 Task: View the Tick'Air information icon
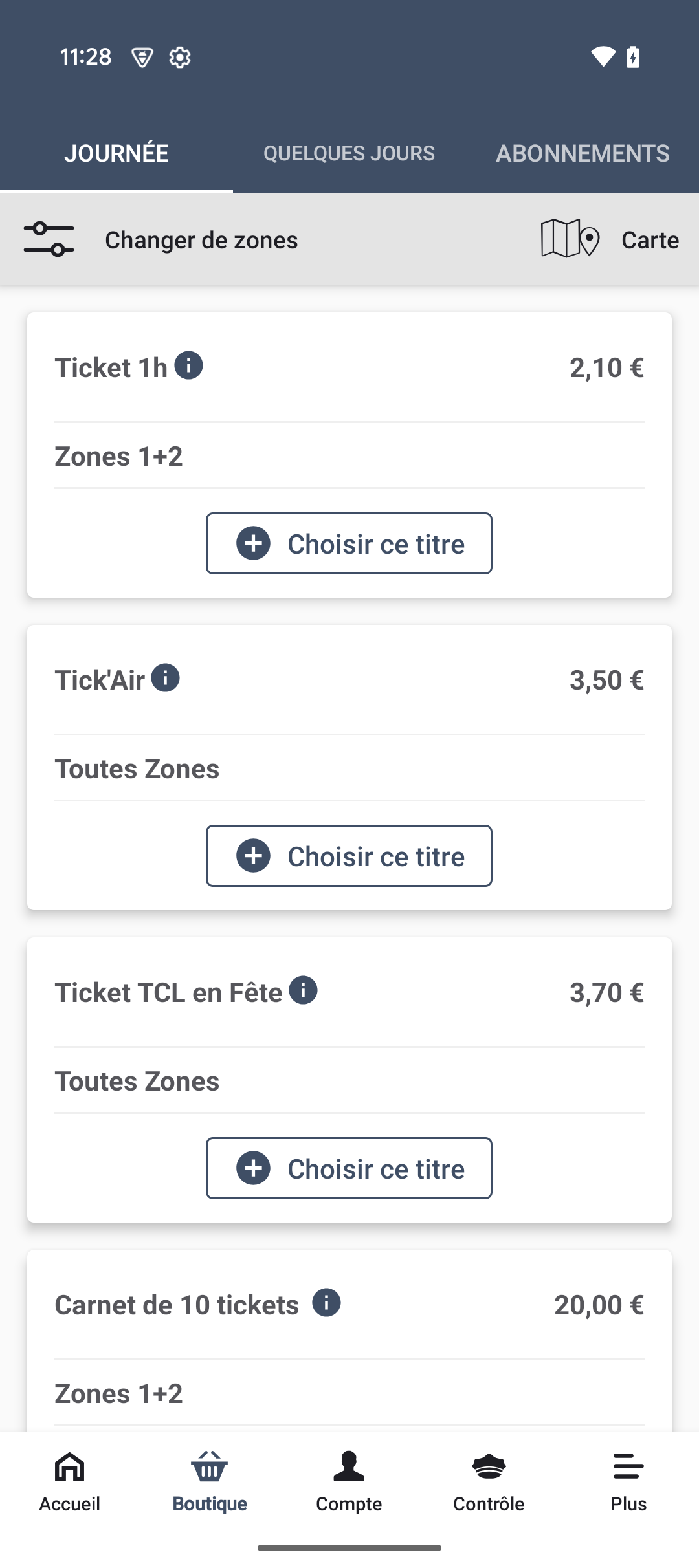click(166, 678)
